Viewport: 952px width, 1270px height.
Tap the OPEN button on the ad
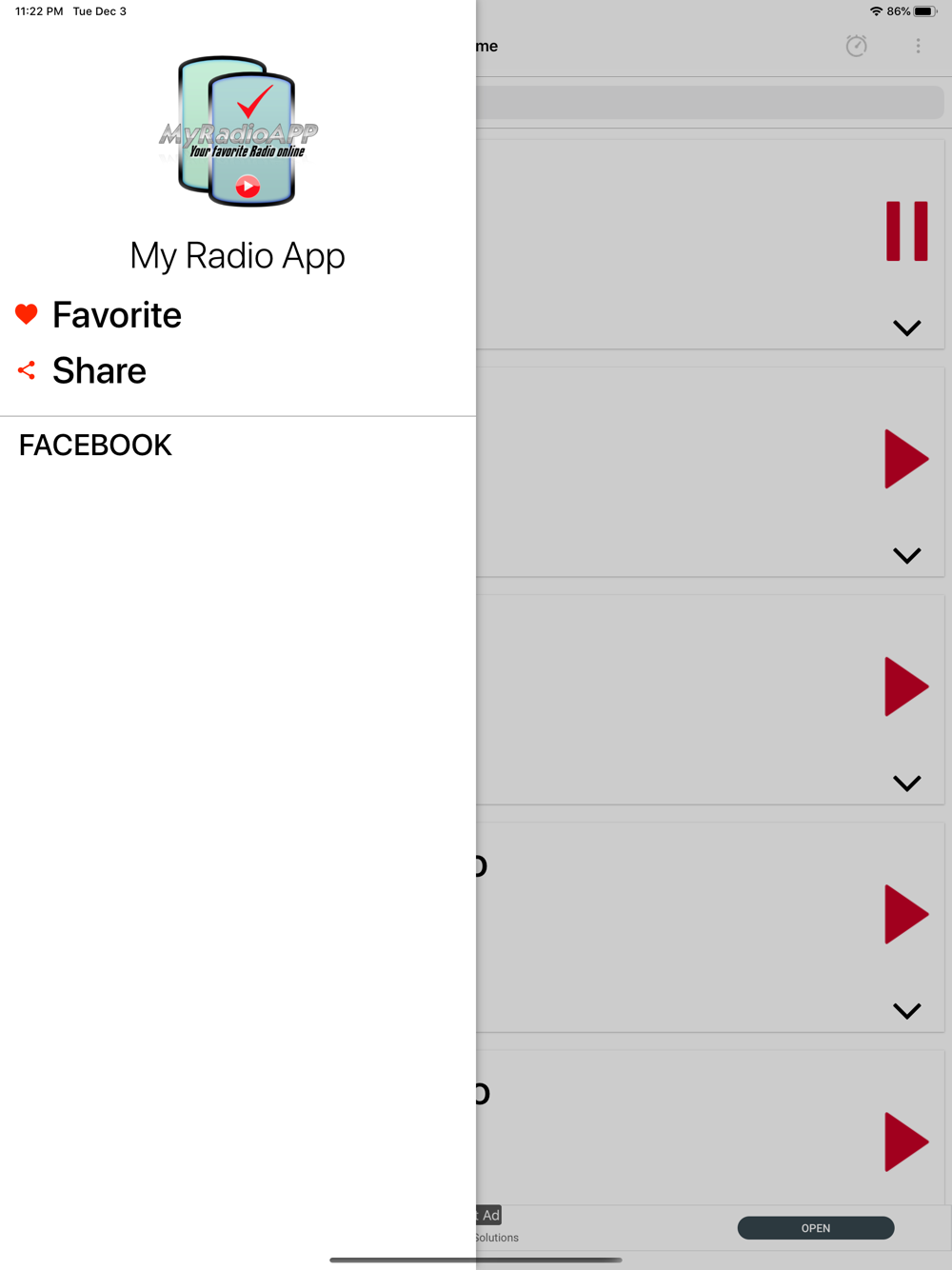815,1228
